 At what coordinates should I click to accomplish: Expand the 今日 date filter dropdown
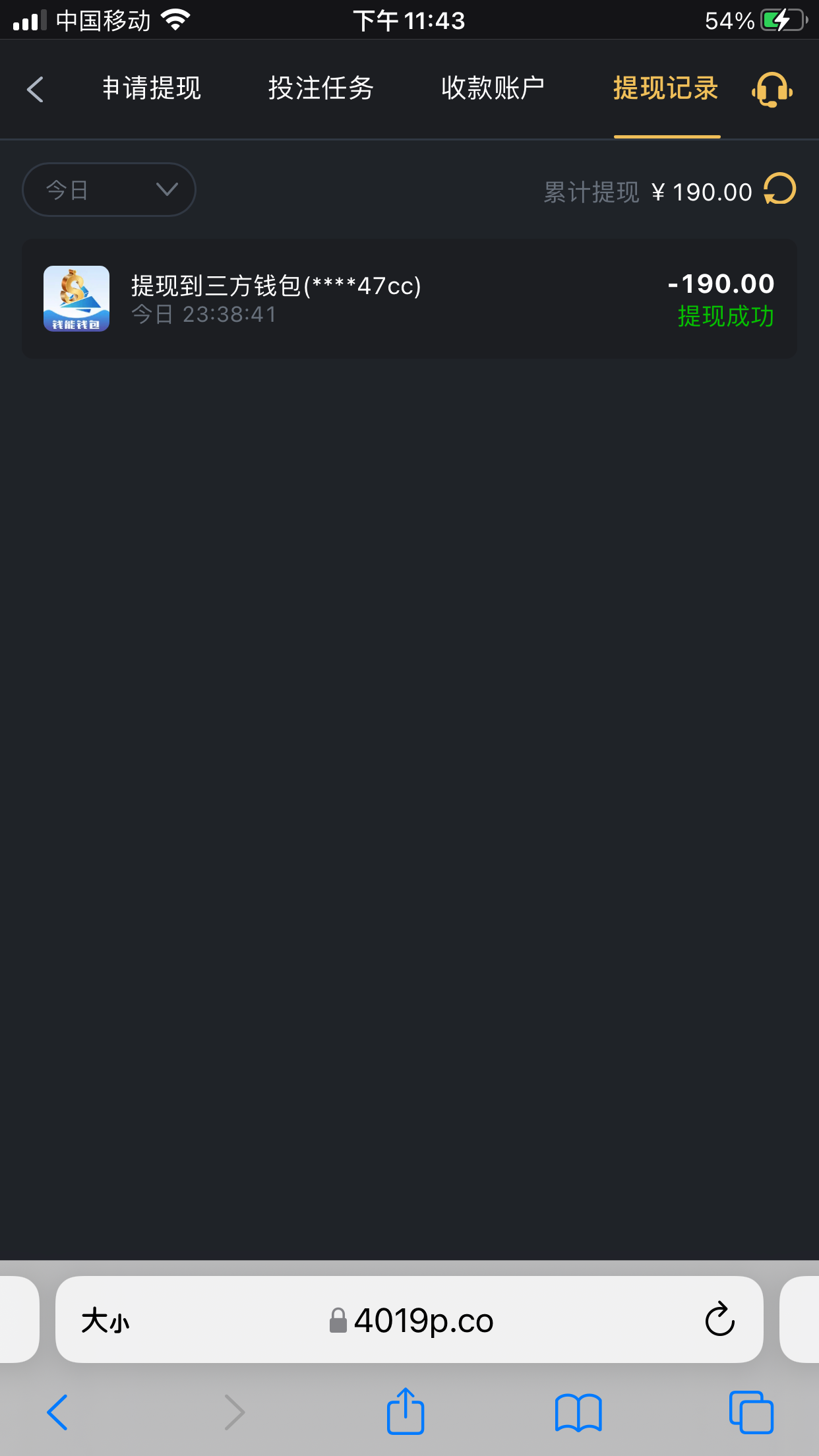109,190
